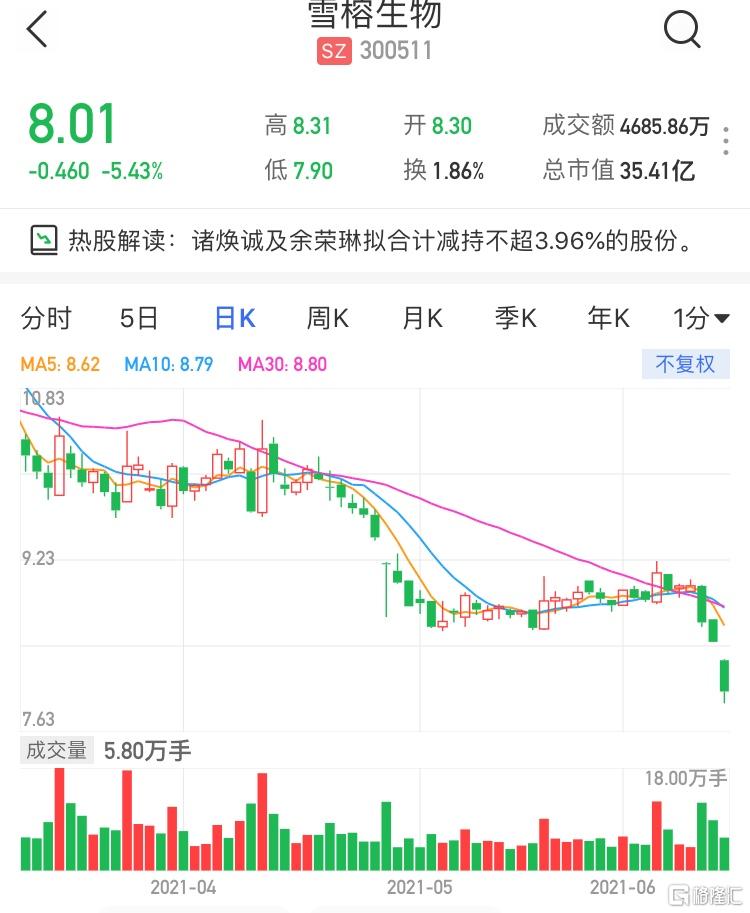Open search via the magnifier icon
This screenshot has width=750, height=913.
683,29
